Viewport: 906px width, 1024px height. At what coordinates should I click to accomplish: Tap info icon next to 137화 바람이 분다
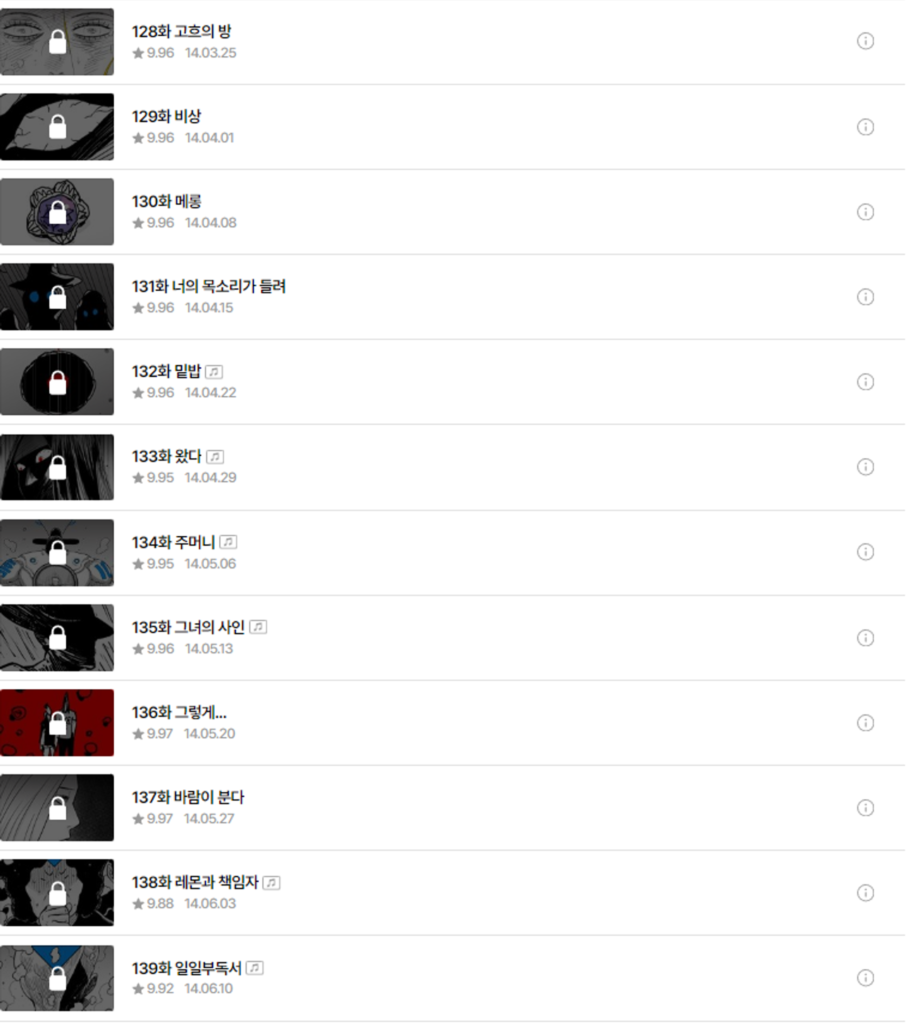tap(866, 807)
